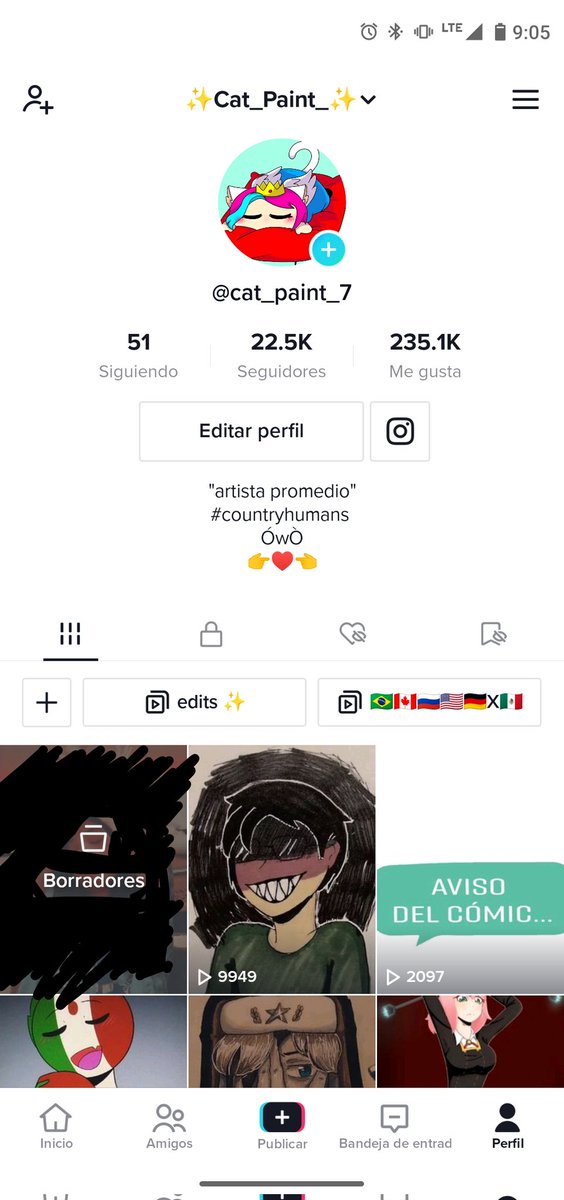Tap the #countryhumans hashtag in bio
The height and width of the screenshot is (1200, 564).
[x=281, y=515]
